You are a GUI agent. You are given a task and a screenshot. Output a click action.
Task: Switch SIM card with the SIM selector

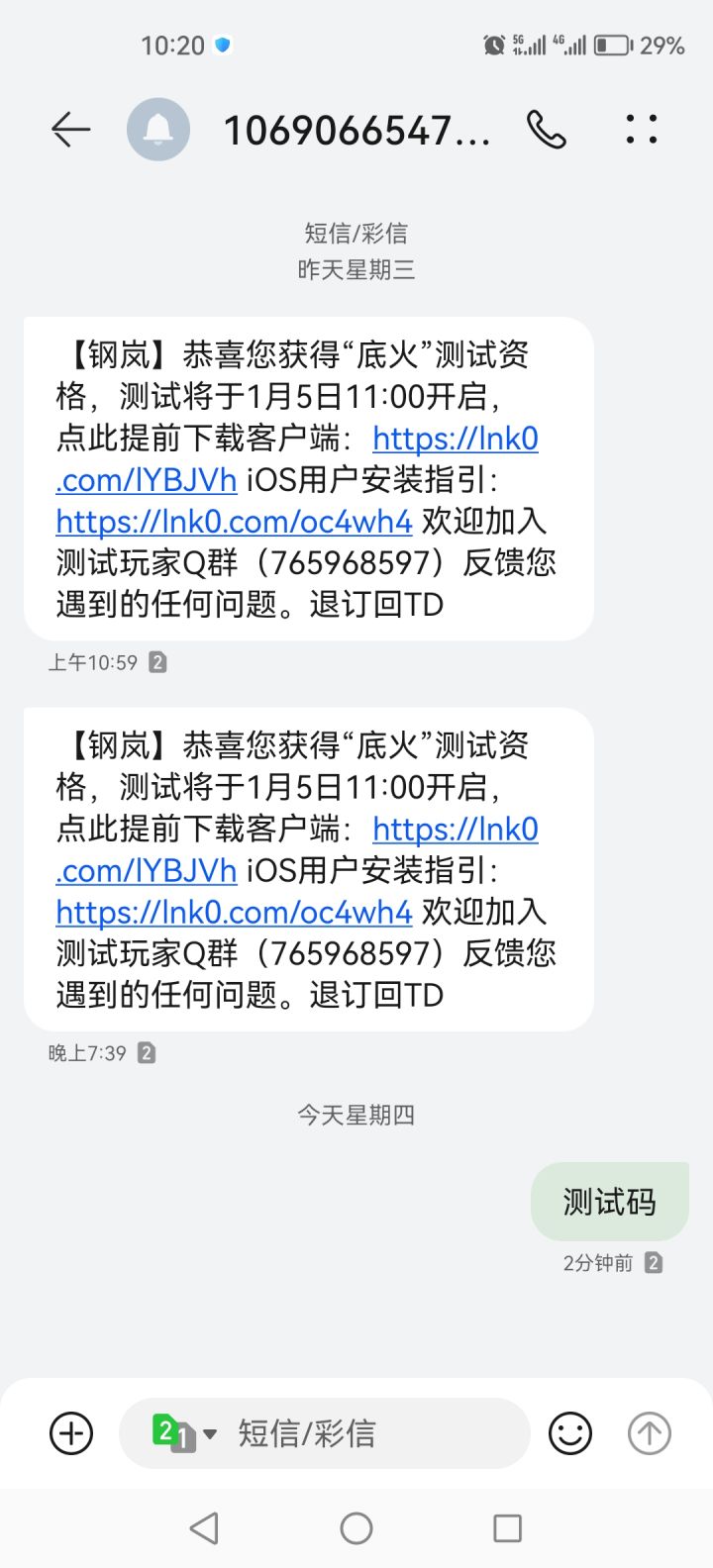(x=184, y=1433)
